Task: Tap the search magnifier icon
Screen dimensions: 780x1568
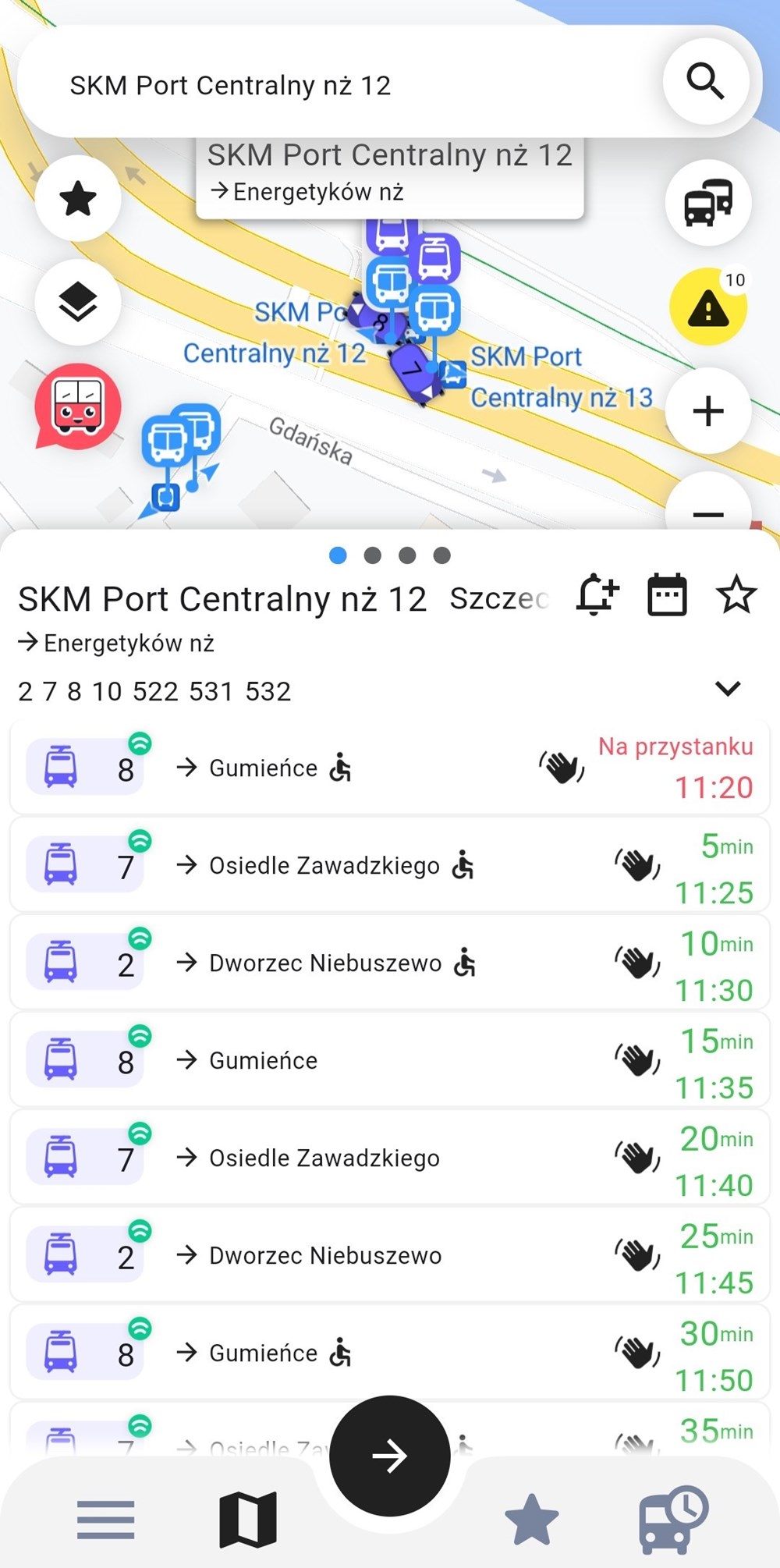Action: tap(705, 81)
